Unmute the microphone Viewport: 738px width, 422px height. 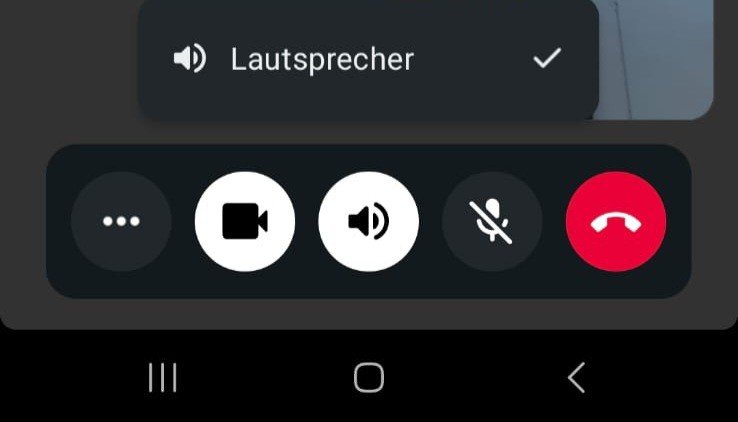[x=492, y=221]
